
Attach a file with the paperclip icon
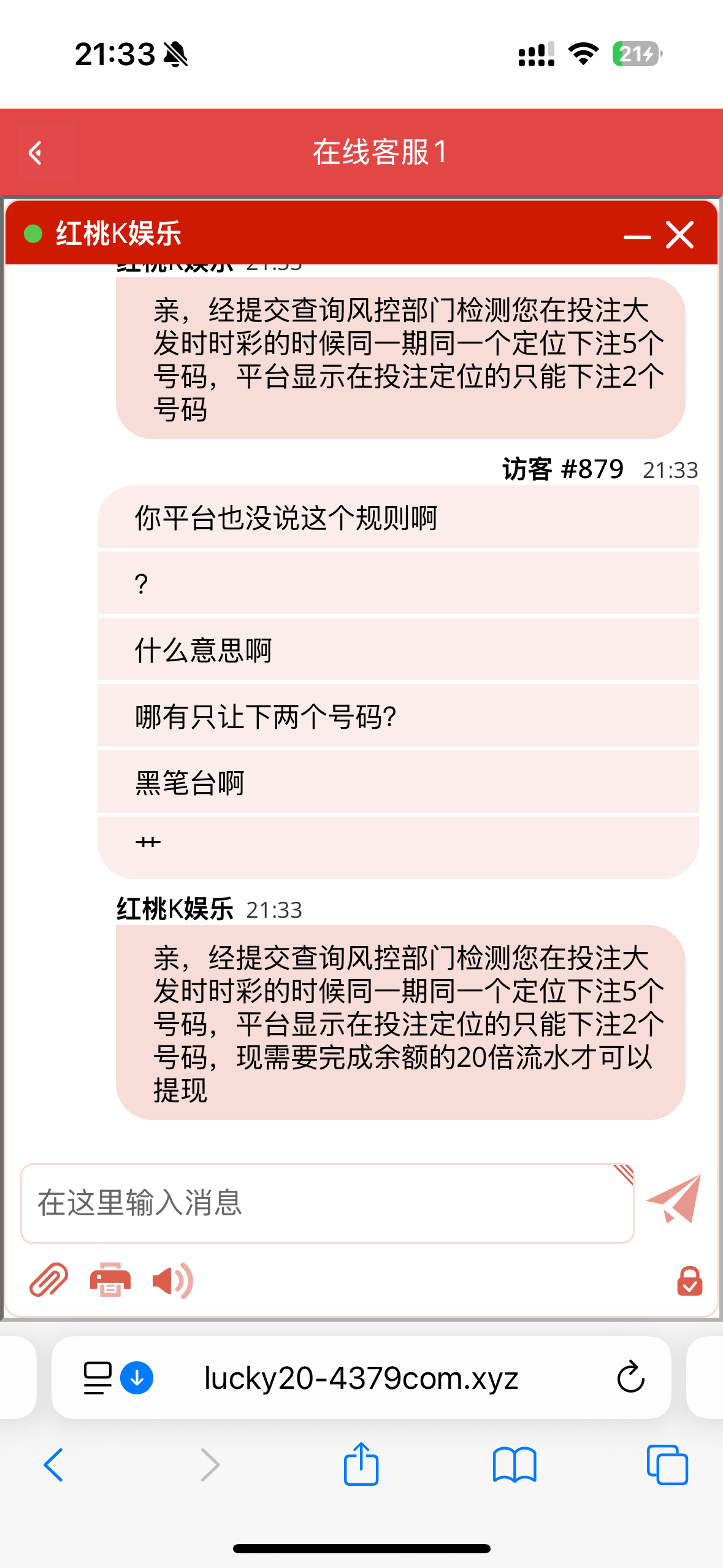tap(48, 1280)
